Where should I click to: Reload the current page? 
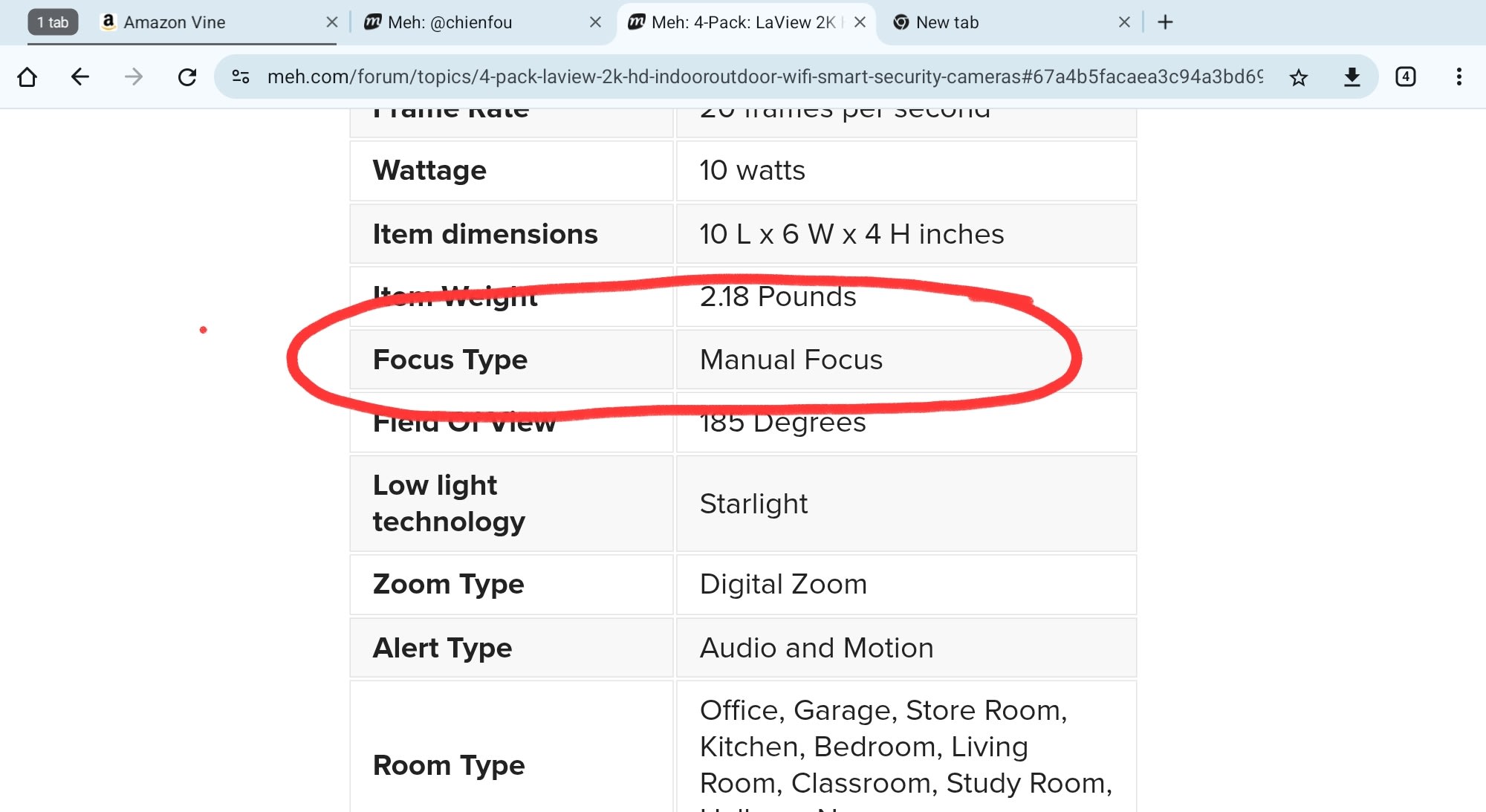[x=187, y=77]
